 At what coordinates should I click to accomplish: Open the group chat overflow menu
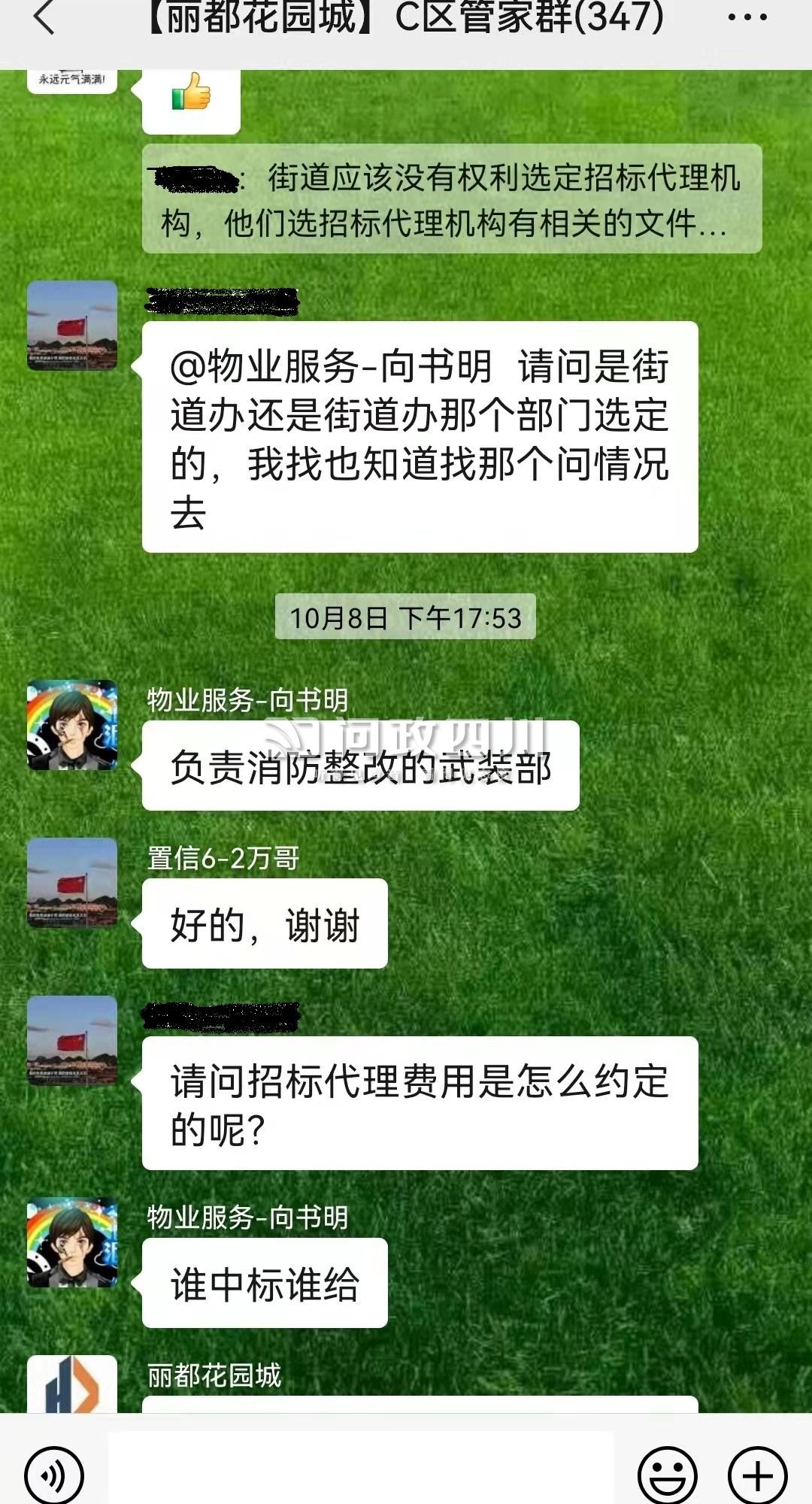click(747, 17)
